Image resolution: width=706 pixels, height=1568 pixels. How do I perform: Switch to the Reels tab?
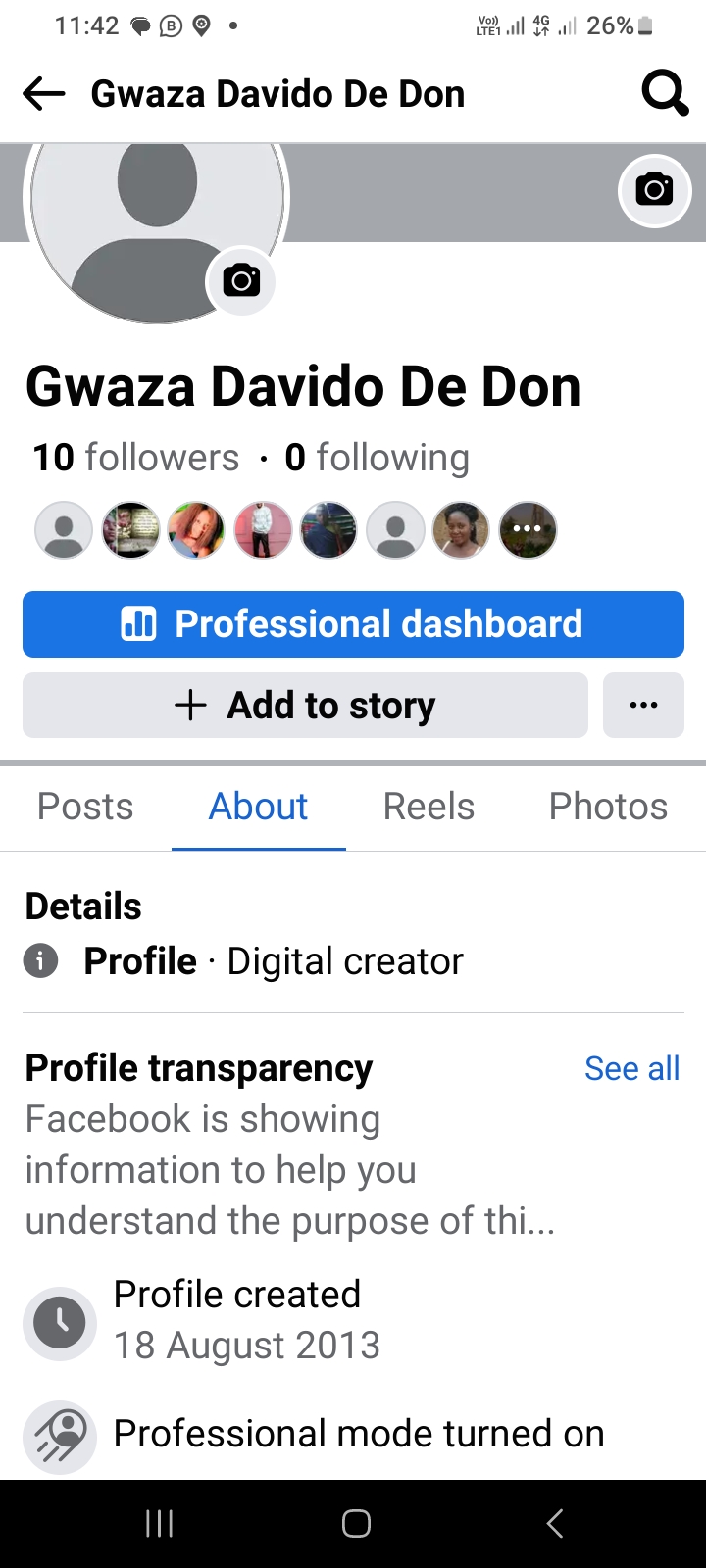click(429, 807)
